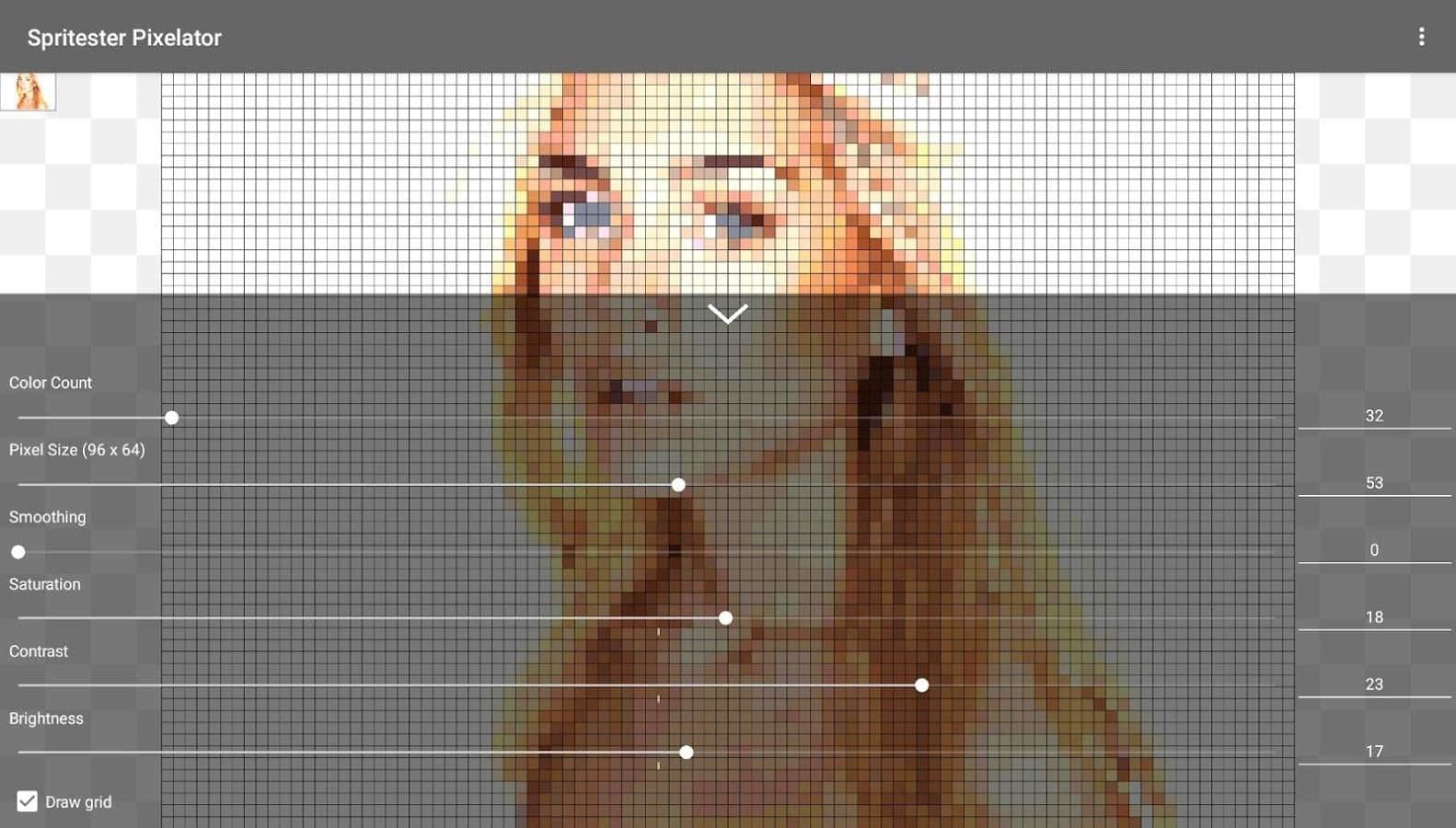Edit the Smoothing value field 0
The height and width of the screenshot is (828, 1456).
pos(1373,550)
